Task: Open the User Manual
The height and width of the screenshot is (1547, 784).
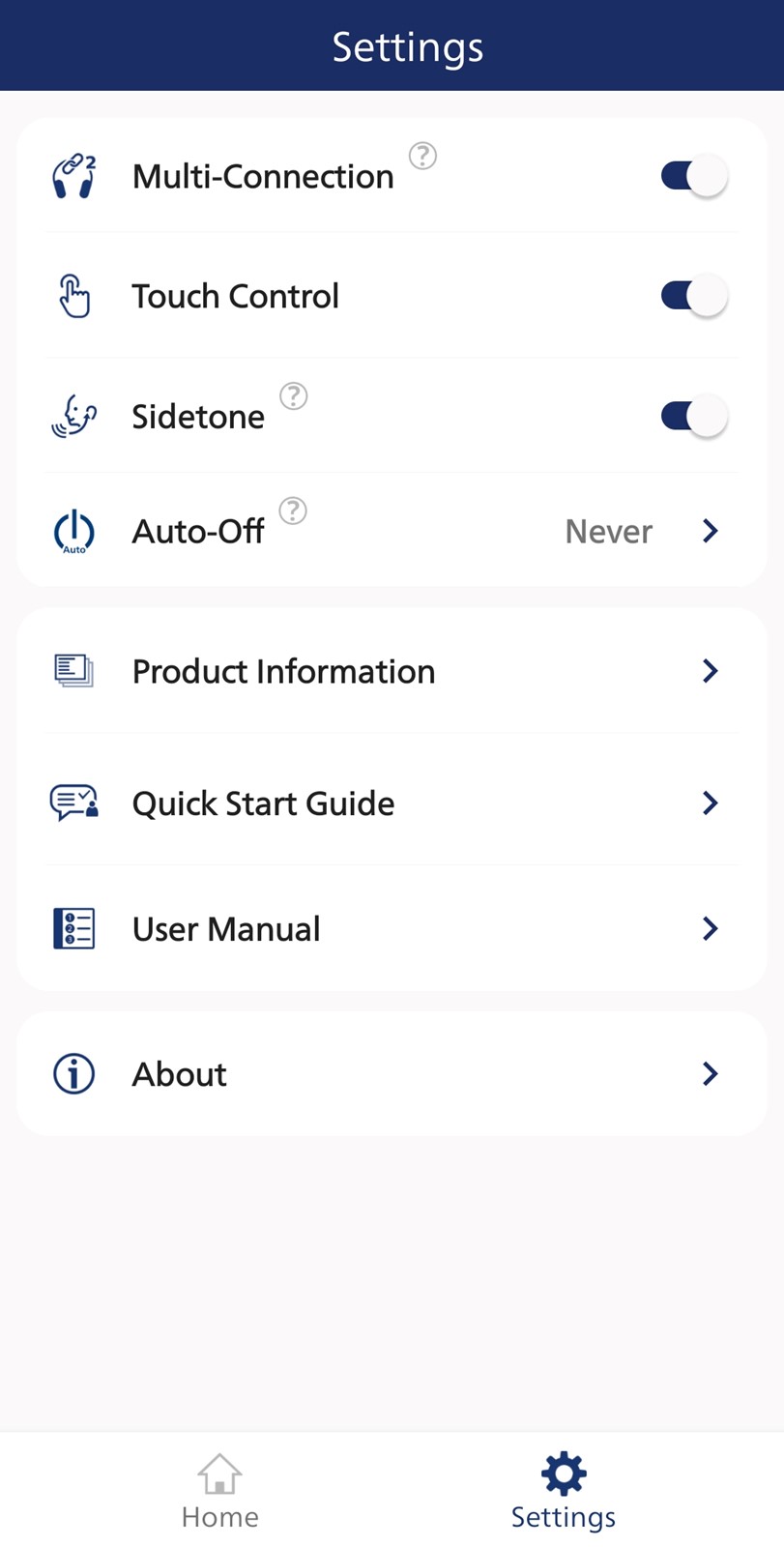Action: coord(392,928)
